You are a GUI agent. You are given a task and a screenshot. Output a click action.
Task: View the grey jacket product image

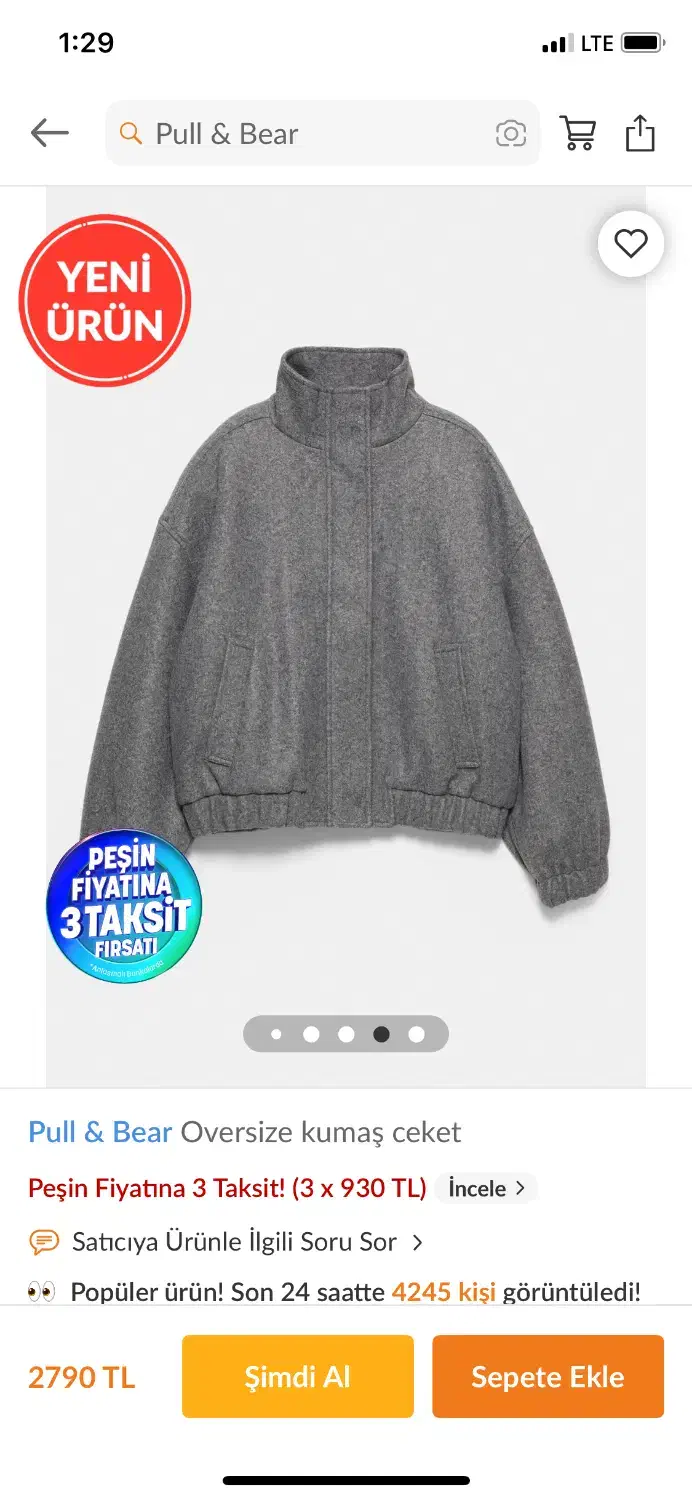tap(346, 620)
